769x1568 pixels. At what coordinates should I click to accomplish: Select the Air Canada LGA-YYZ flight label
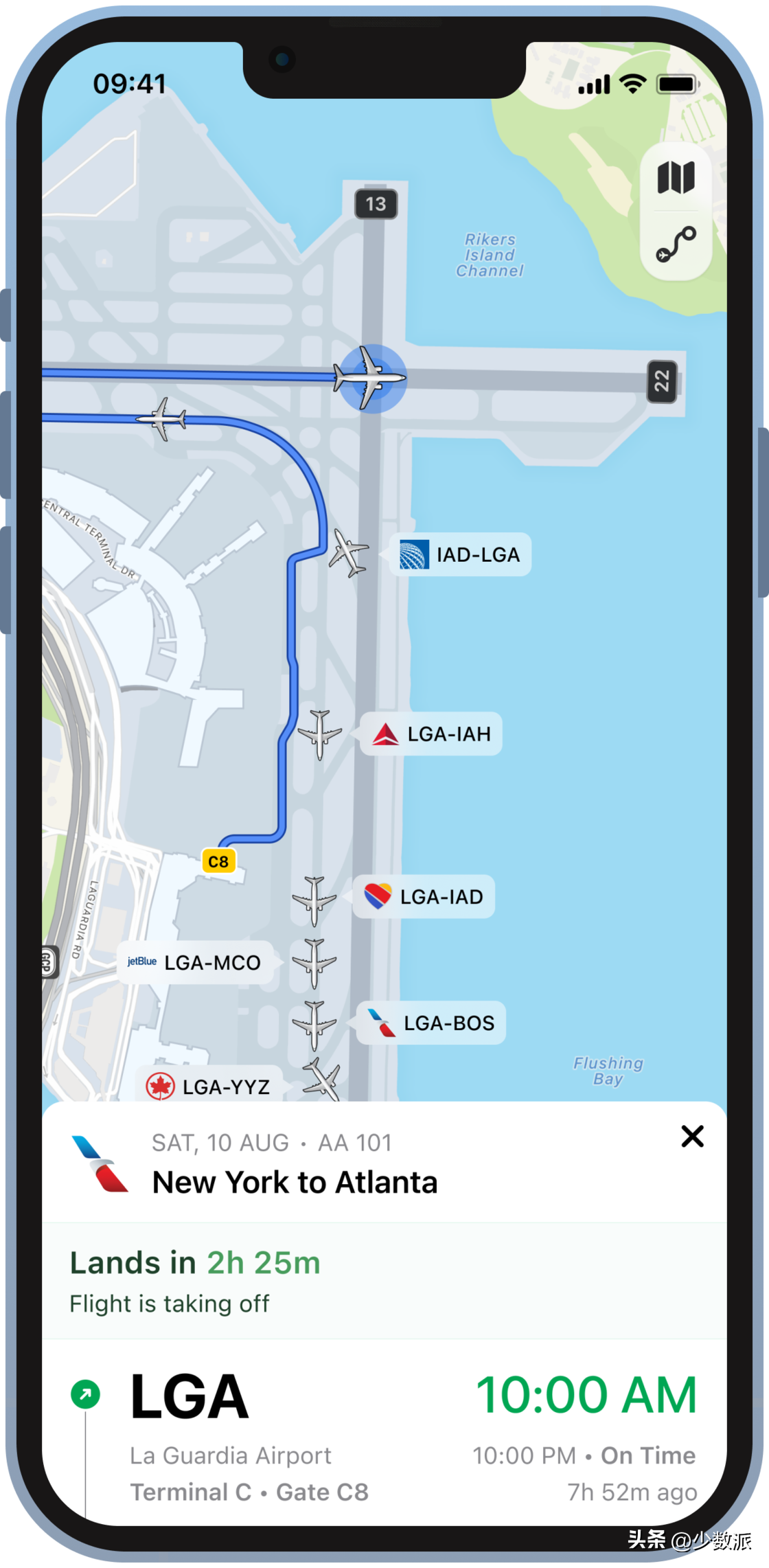[x=209, y=1085]
